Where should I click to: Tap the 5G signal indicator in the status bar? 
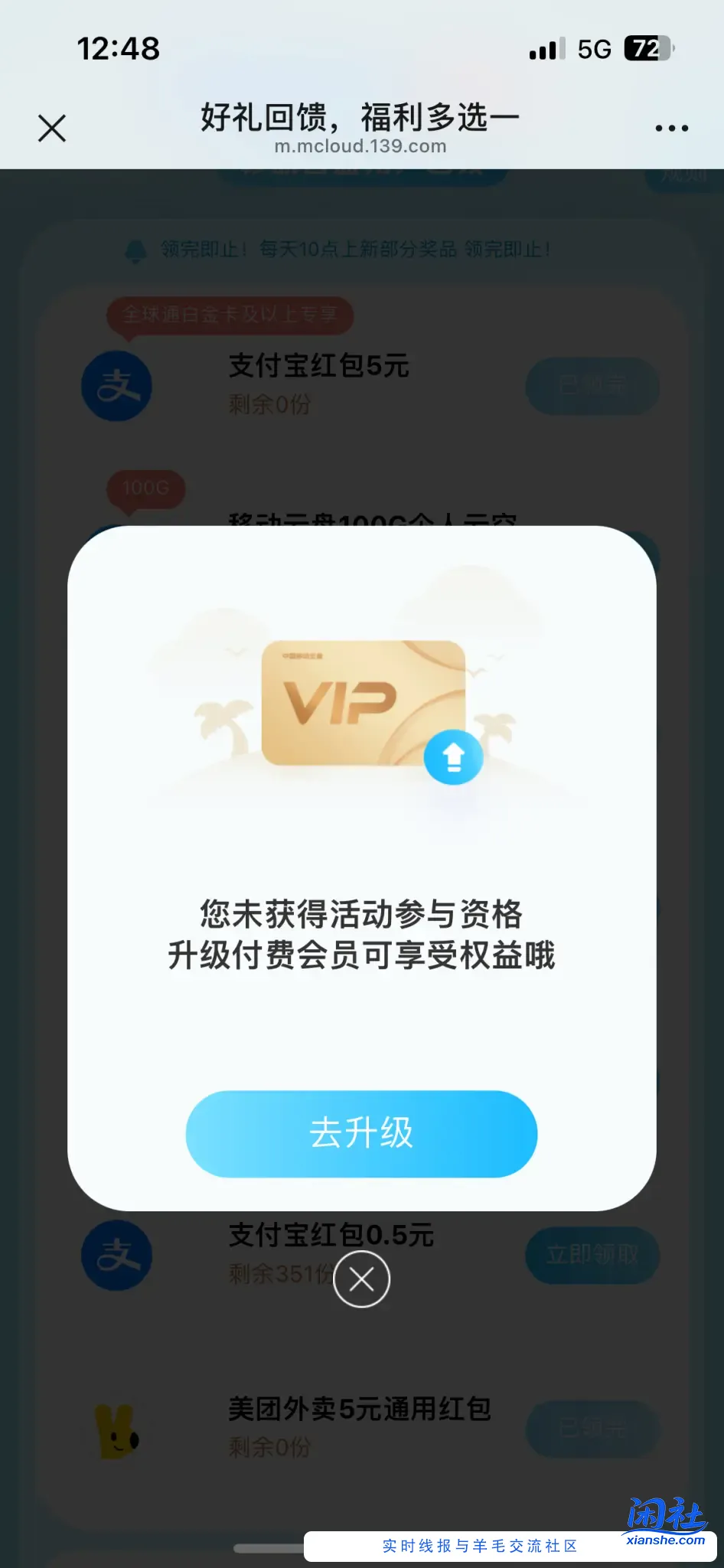595,47
